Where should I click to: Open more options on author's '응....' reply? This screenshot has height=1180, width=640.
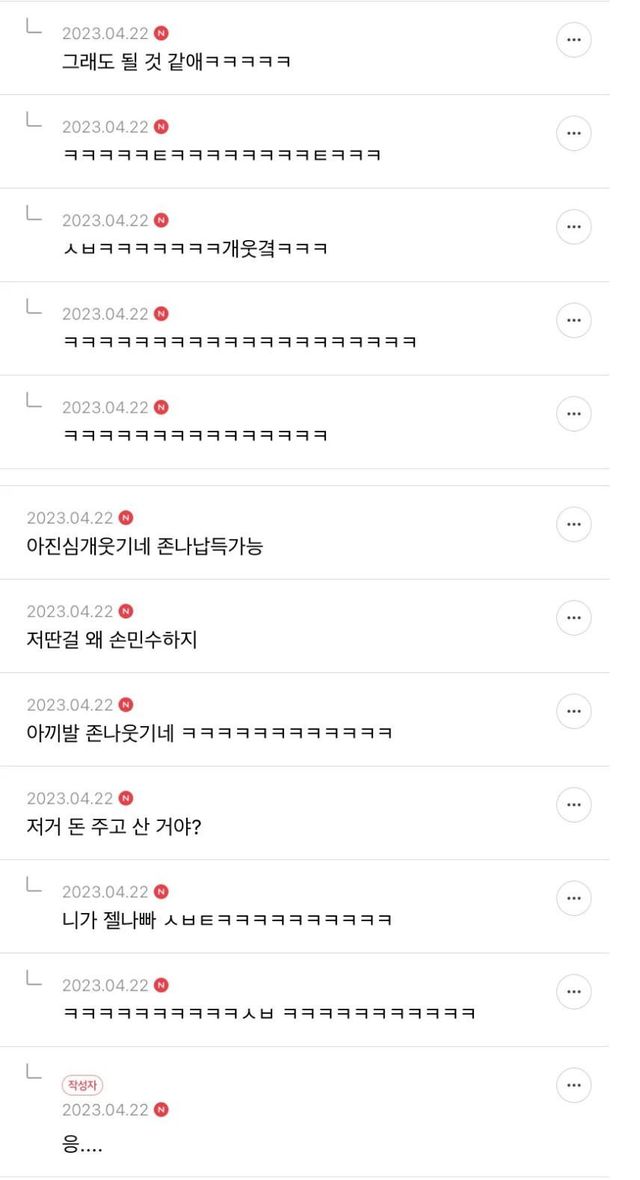click(x=574, y=1085)
